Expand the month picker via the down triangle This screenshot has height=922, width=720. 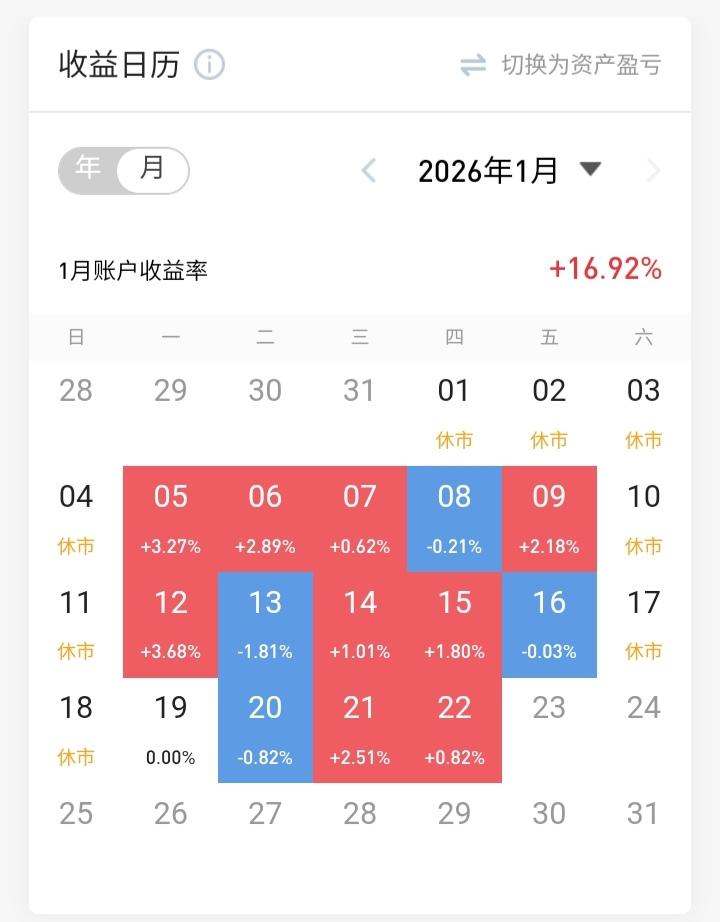click(x=592, y=170)
